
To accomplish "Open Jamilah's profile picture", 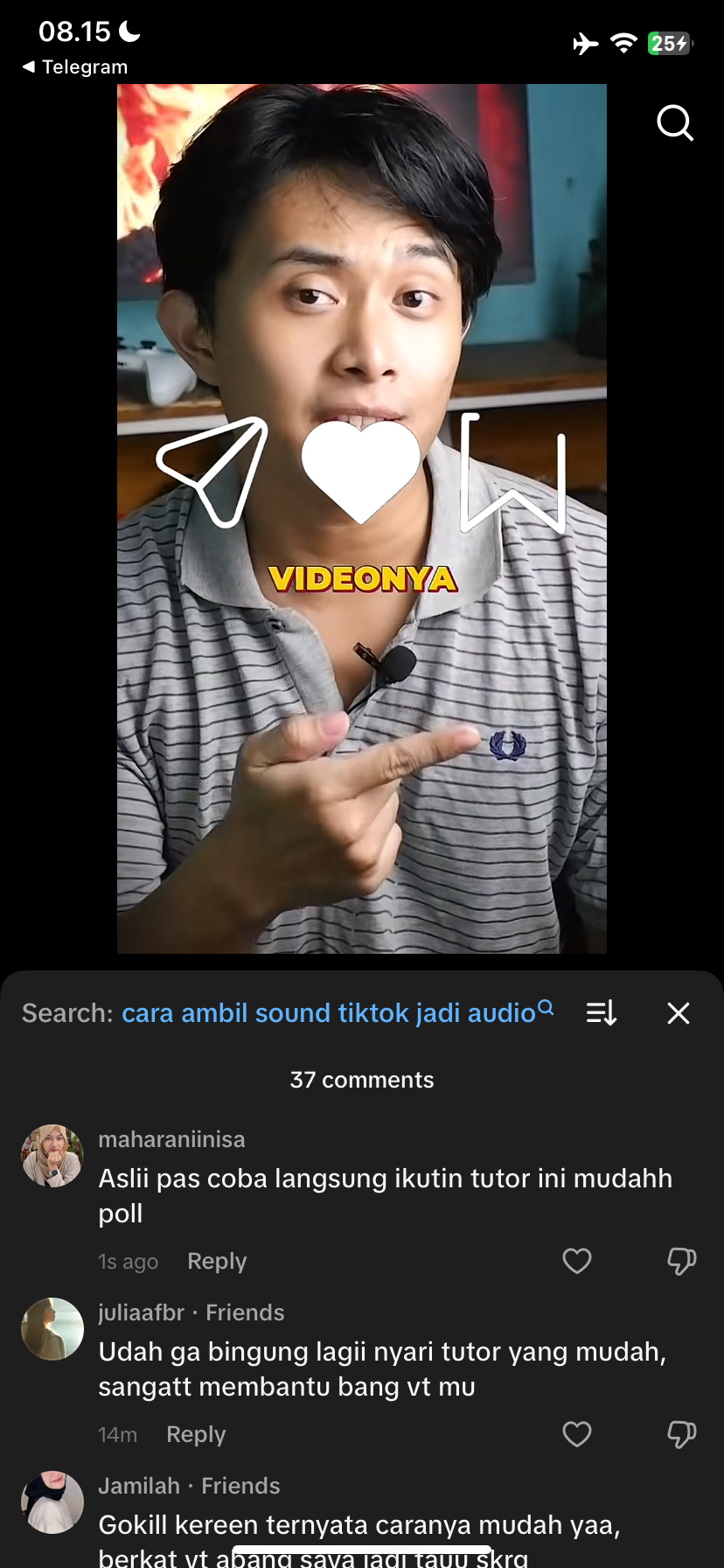I will point(52,1502).
